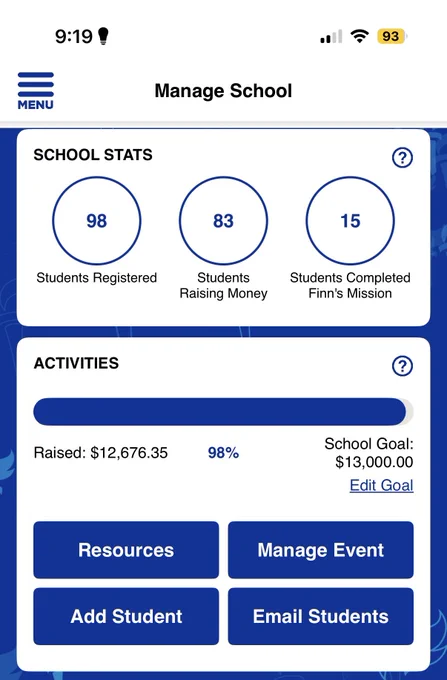Screen dimensions: 447x680
Task: Tap the Edit Goal link
Action: (x=382, y=485)
